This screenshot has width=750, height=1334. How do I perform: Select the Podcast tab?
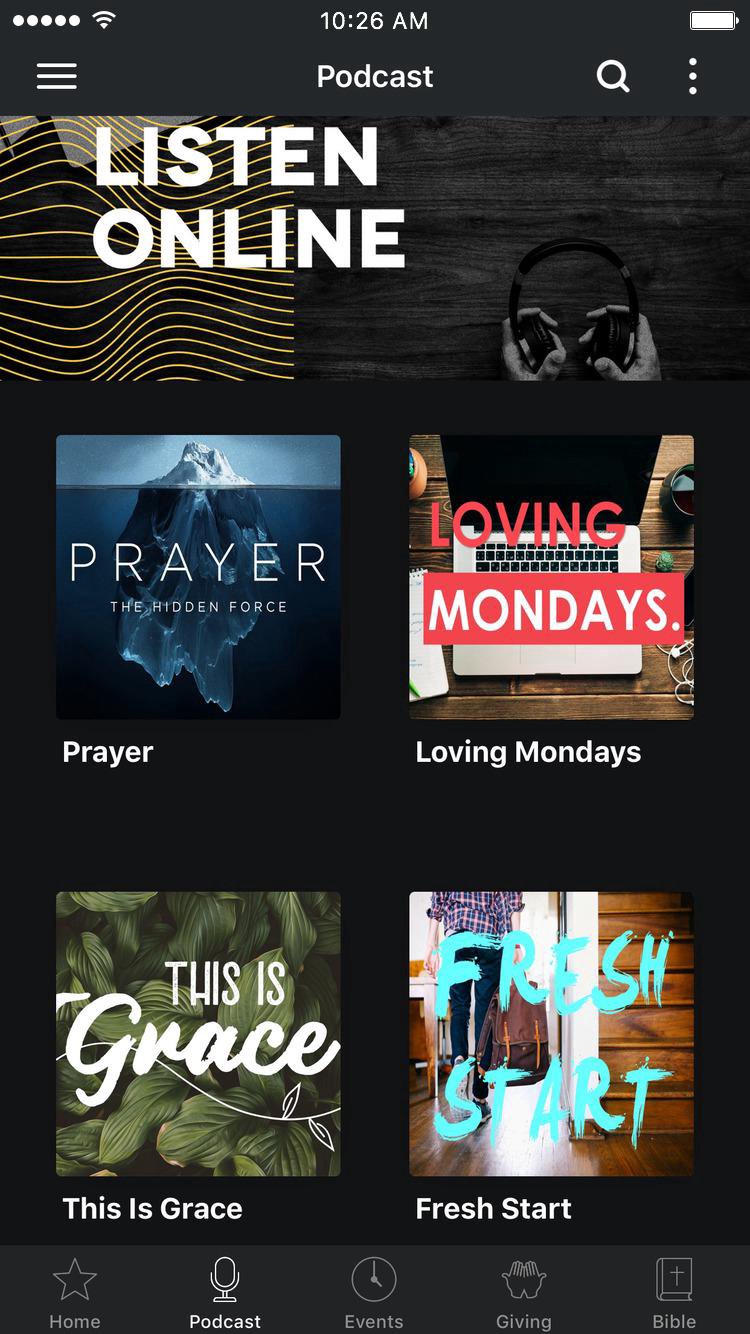pos(225,1292)
